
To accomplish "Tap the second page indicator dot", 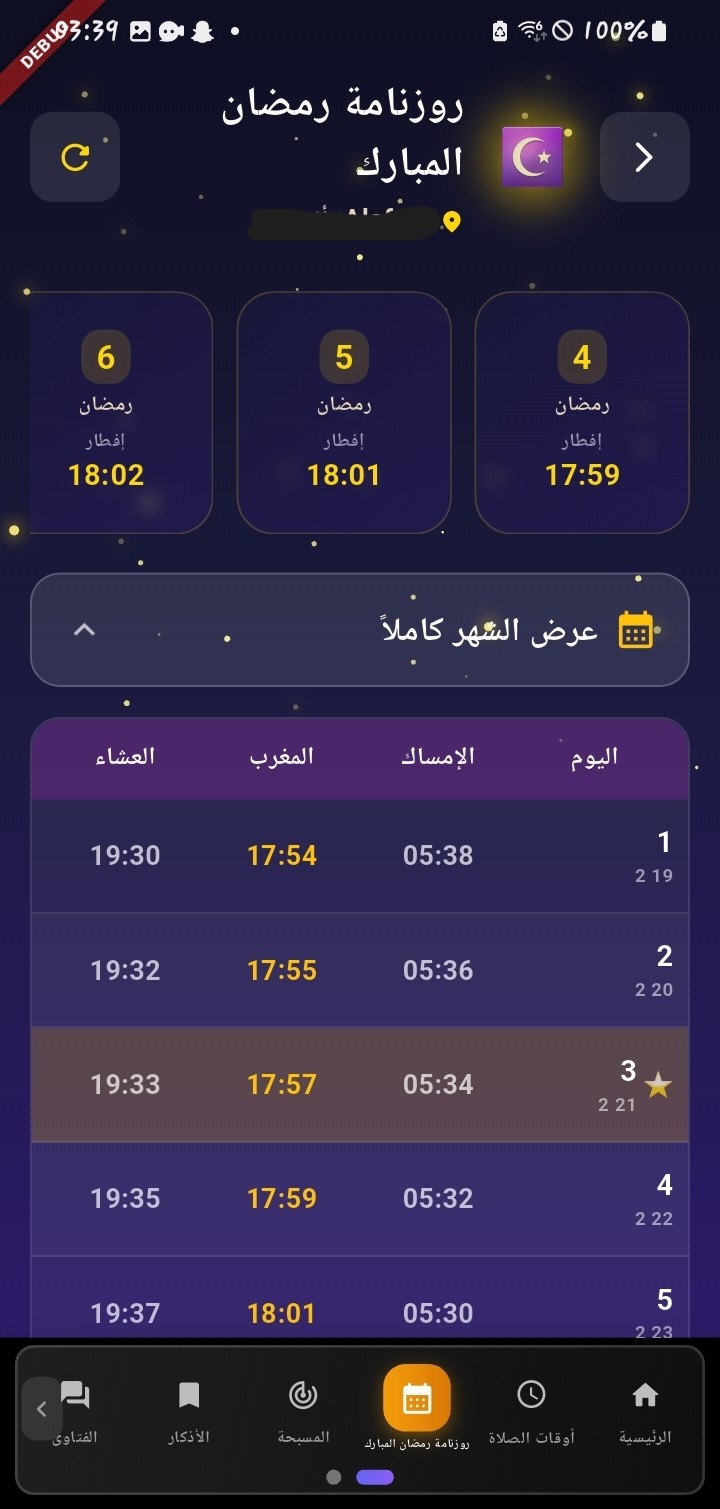I will pos(374,1475).
